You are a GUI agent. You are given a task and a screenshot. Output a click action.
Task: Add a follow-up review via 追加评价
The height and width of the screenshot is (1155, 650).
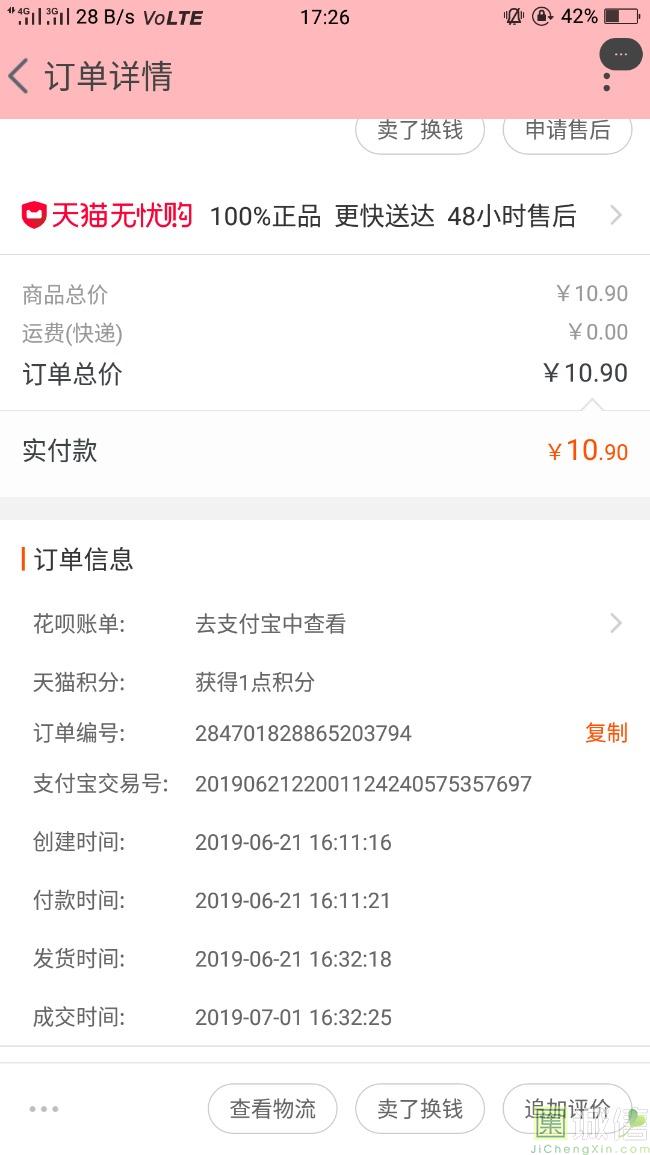567,1109
